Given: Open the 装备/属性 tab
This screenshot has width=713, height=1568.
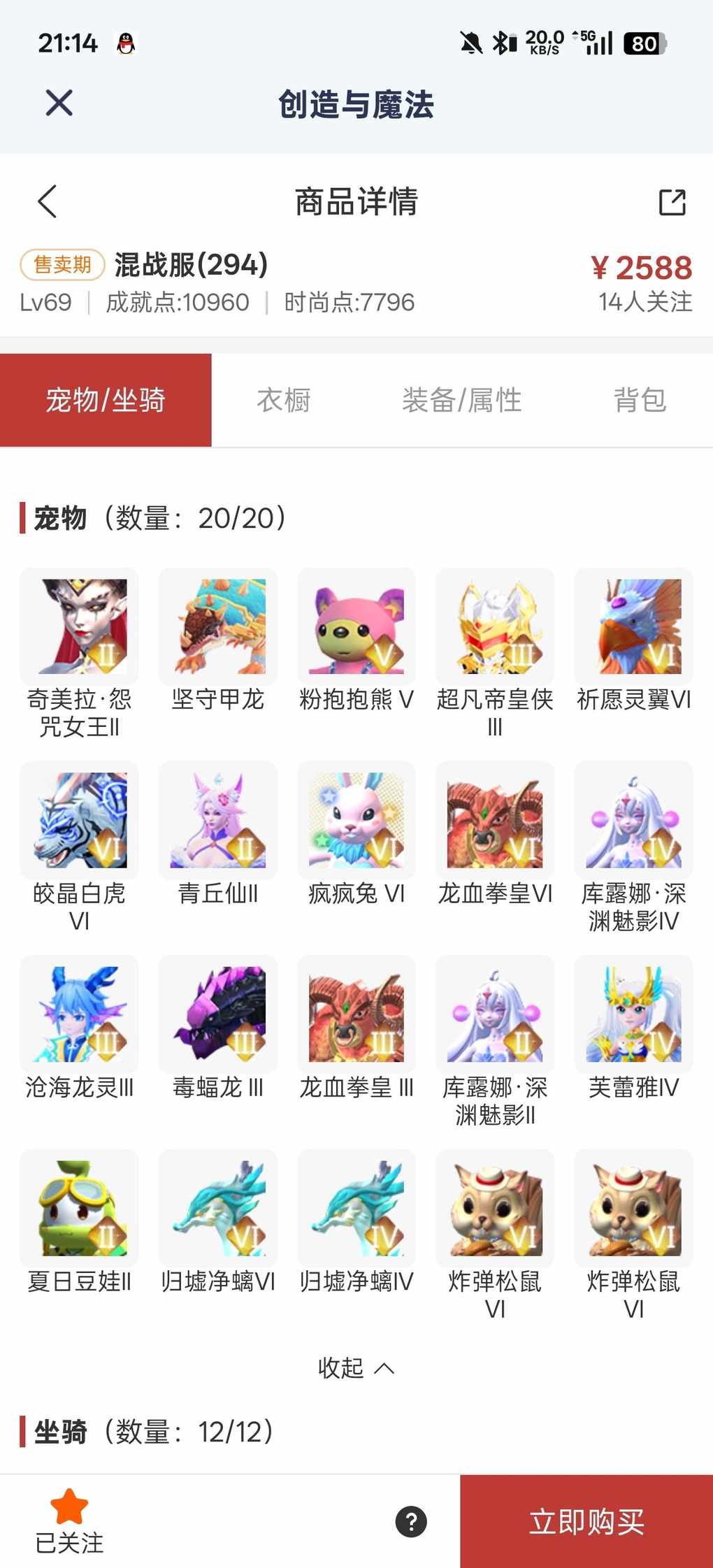Looking at the screenshot, I should coord(461,401).
